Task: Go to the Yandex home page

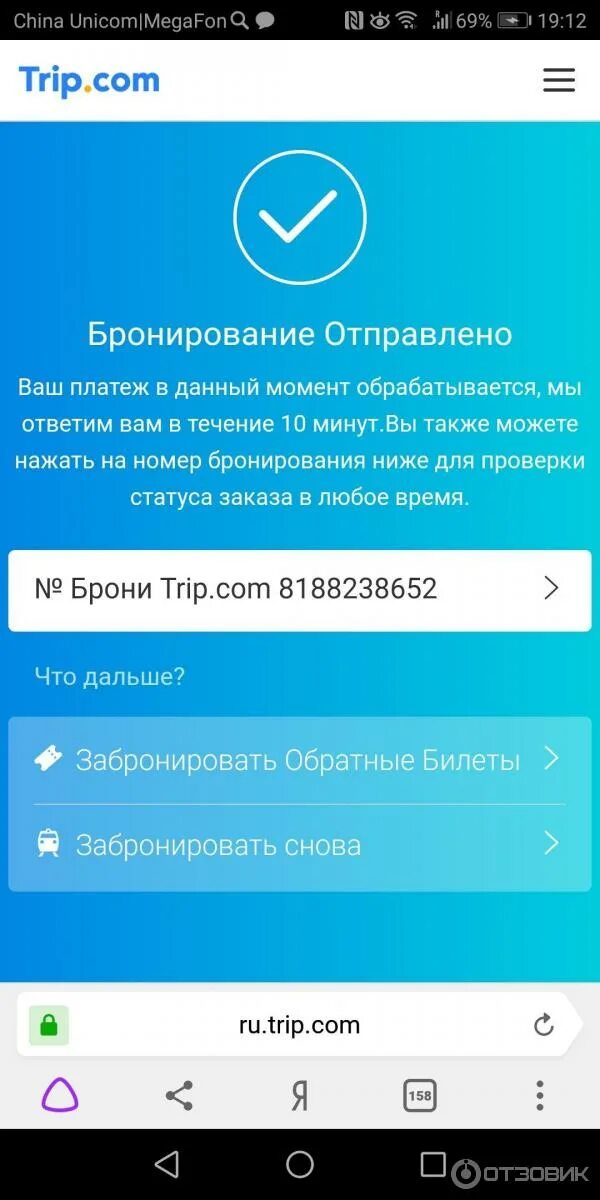Action: [299, 1096]
